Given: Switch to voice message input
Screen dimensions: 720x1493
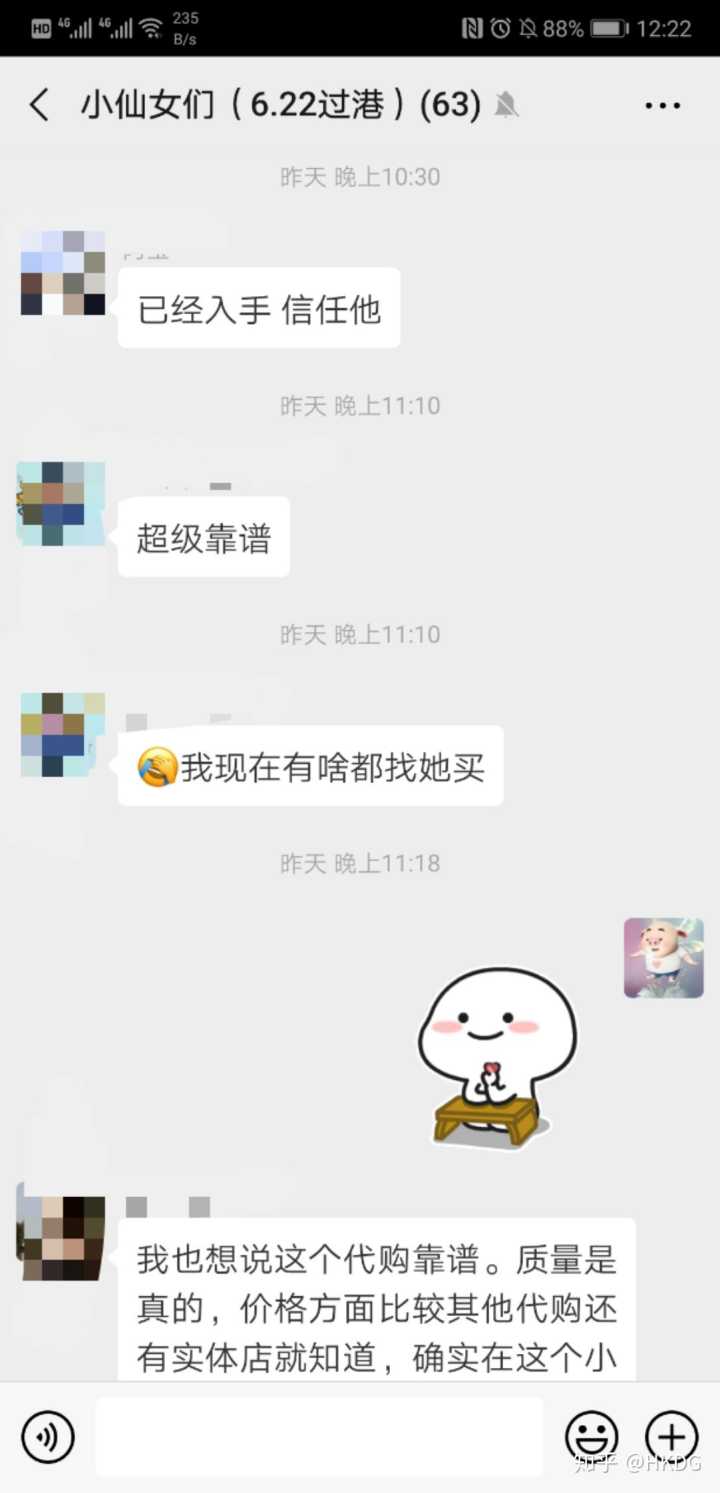Looking at the screenshot, I should click(x=48, y=1437).
